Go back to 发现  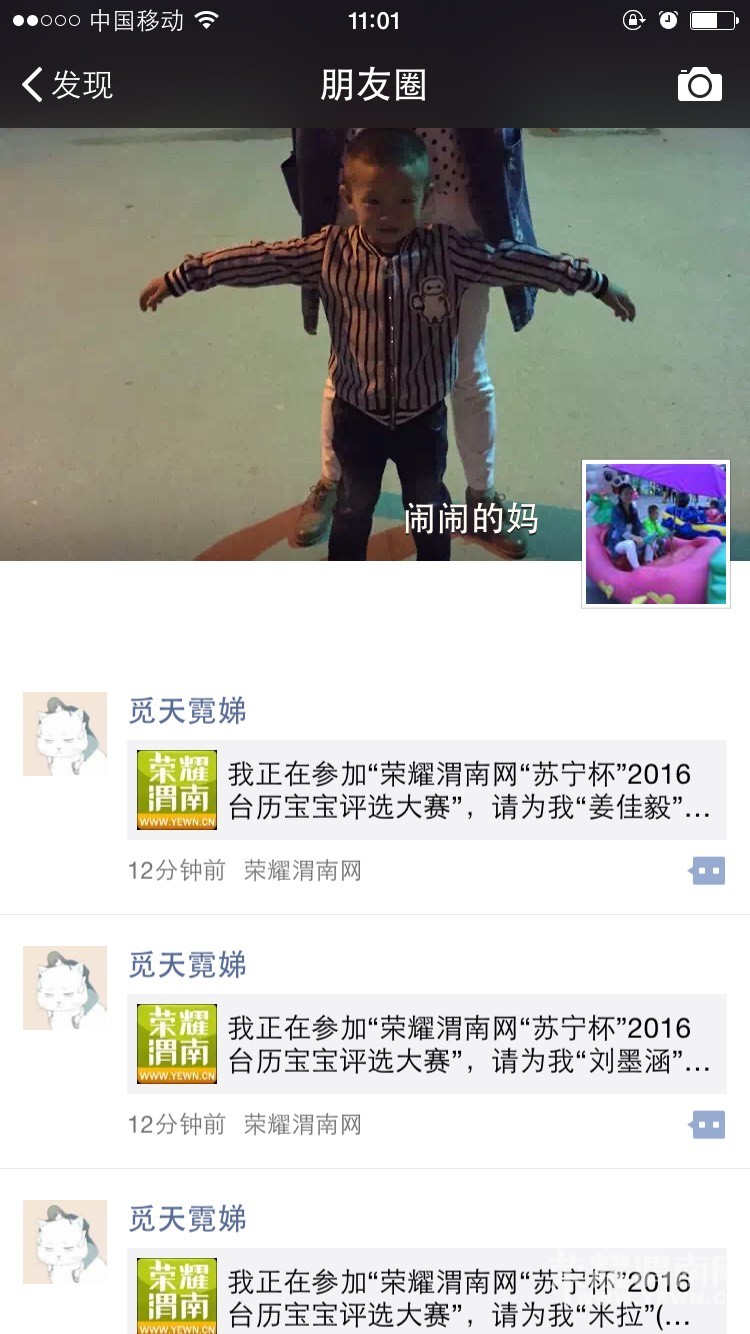[x=67, y=85]
